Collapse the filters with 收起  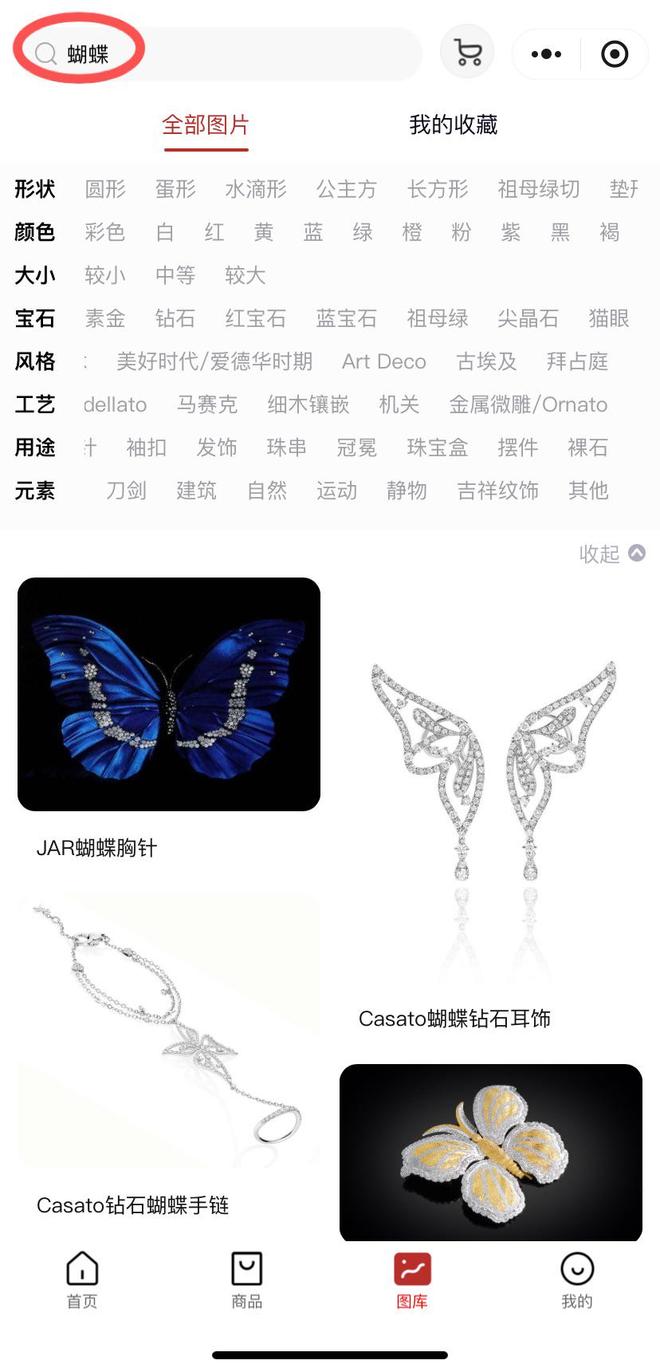[612, 553]
